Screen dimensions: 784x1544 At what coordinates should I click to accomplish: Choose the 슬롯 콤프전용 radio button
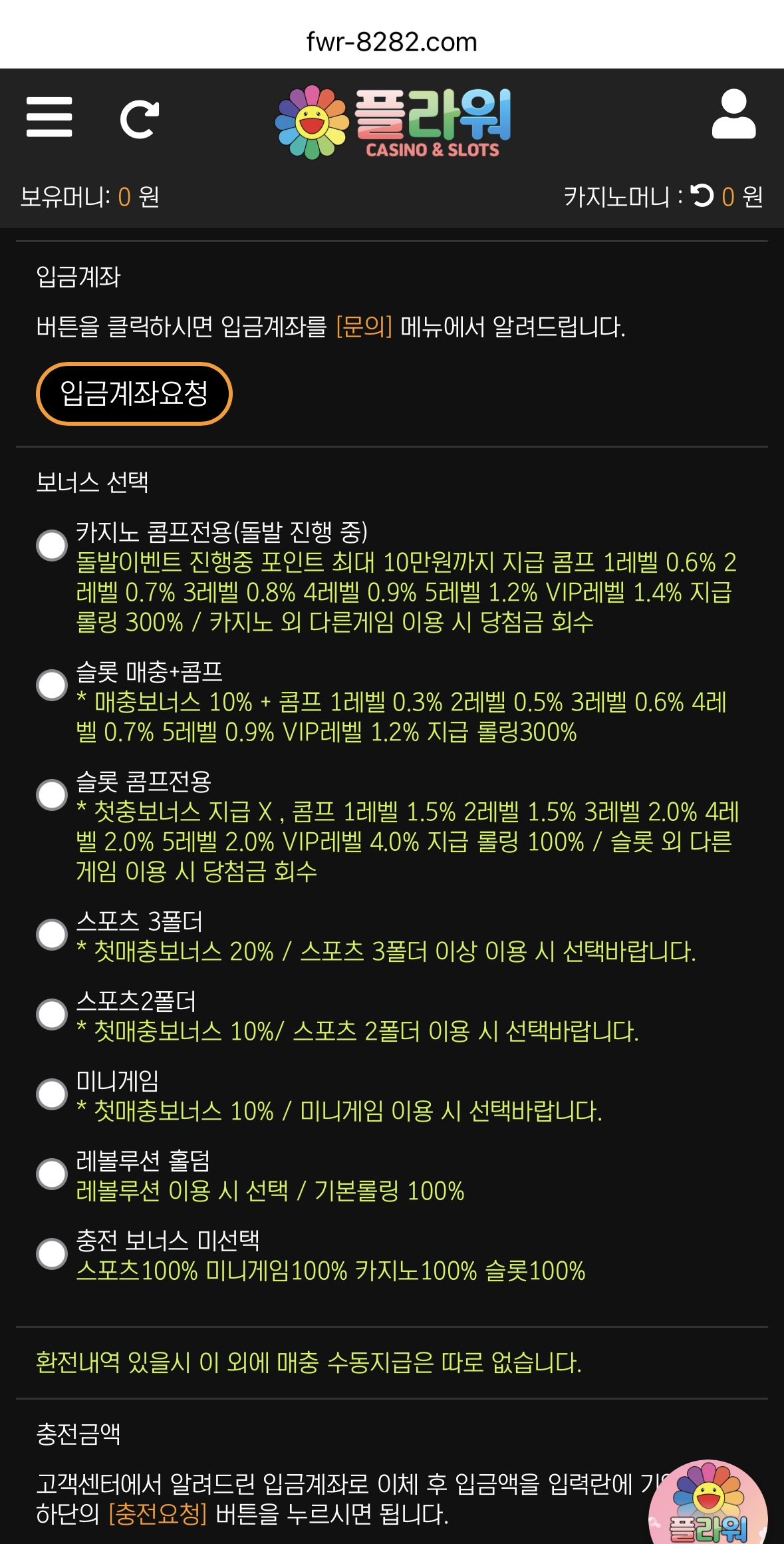(x=52, y=795)
